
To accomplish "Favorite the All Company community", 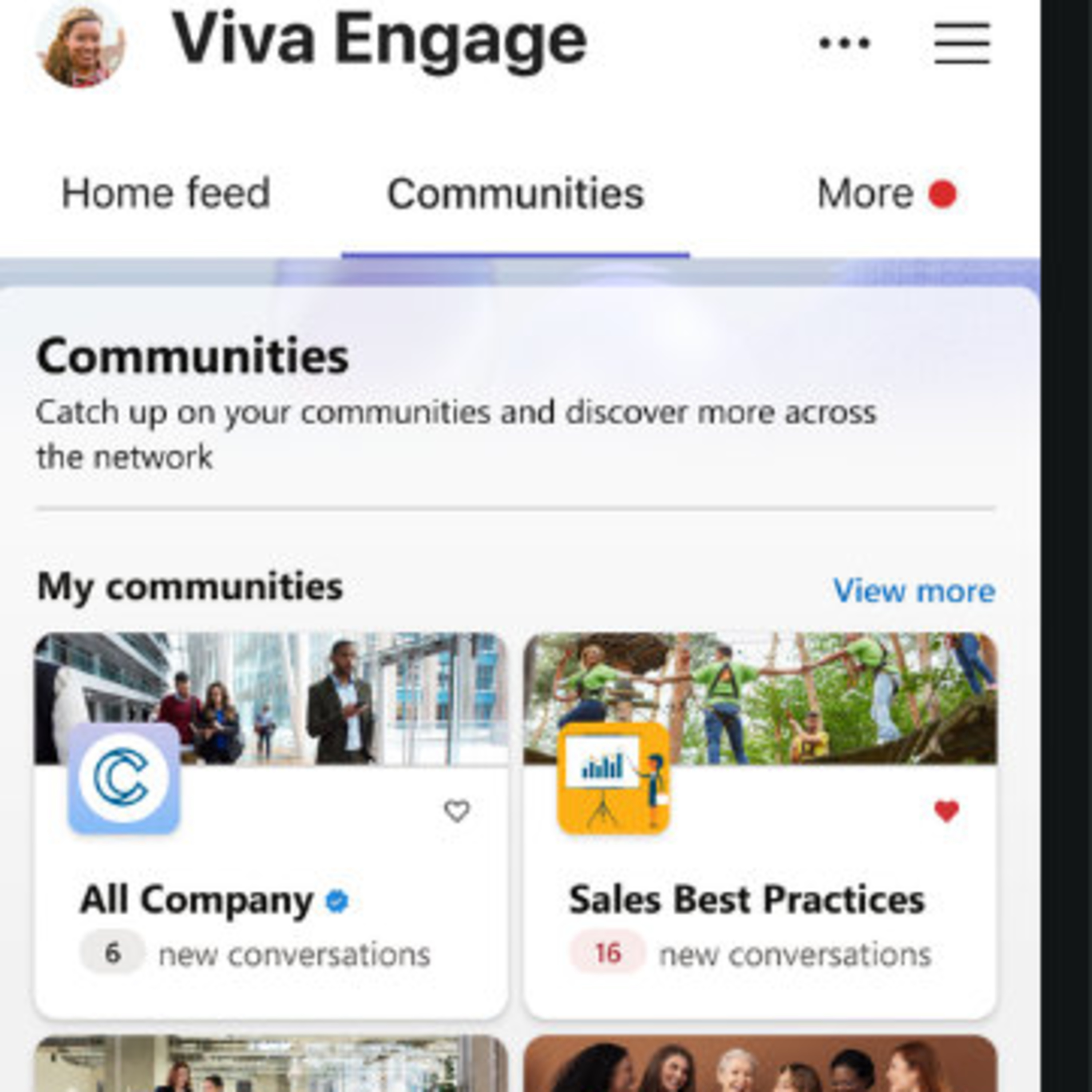I will coord(457,811).
